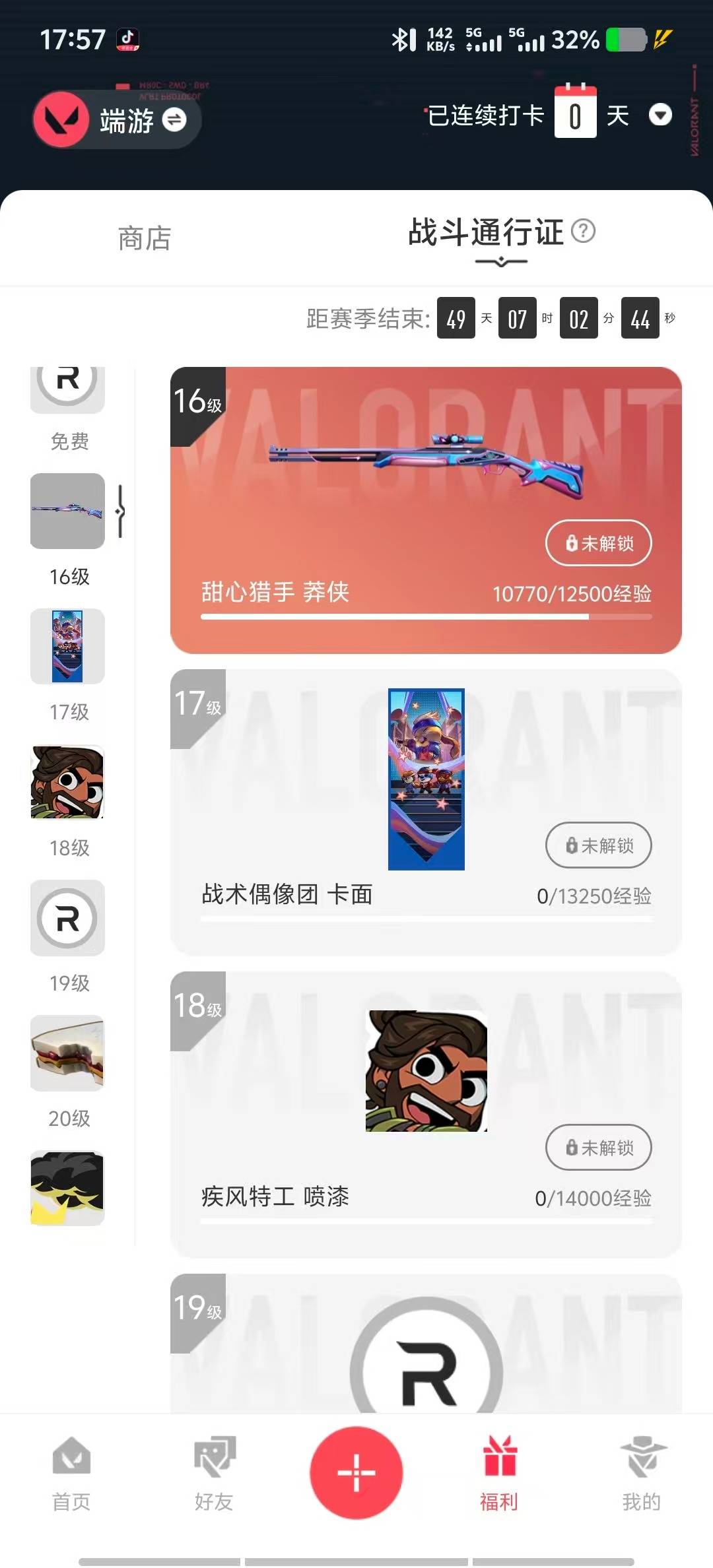The width and height of the screenshot is (713, 1568).
Task: Tap 未解锁 on 甜心猎手 莽侠 reward
Action: pyautogui.click(x=597, y=542)
